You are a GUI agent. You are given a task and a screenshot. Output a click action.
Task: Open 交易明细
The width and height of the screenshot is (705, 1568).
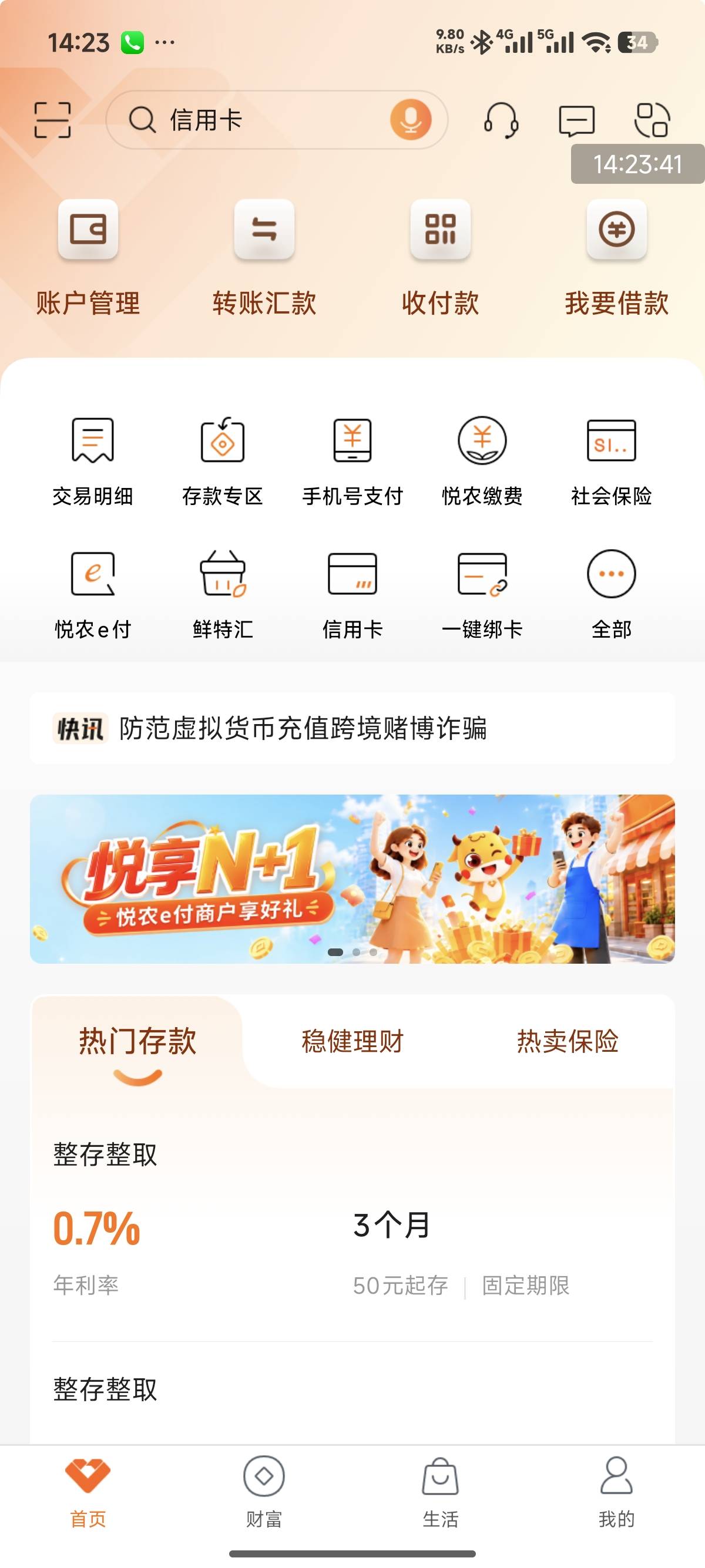(93, 462)
